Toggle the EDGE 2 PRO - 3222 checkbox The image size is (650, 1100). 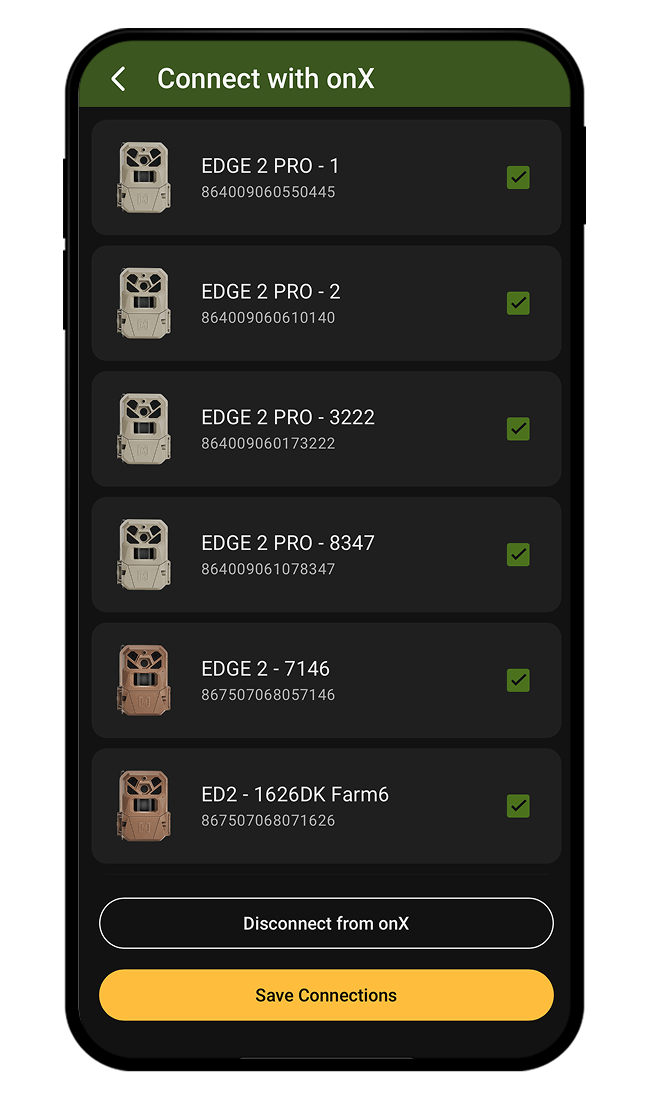point(518,429)
